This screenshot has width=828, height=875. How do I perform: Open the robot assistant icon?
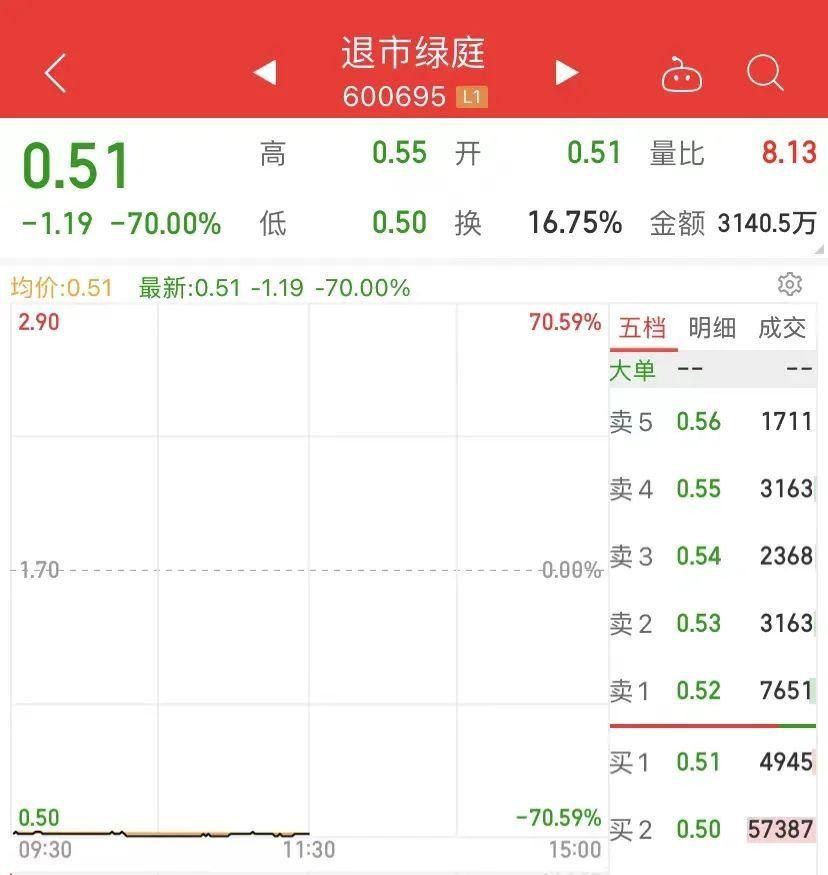681,75
